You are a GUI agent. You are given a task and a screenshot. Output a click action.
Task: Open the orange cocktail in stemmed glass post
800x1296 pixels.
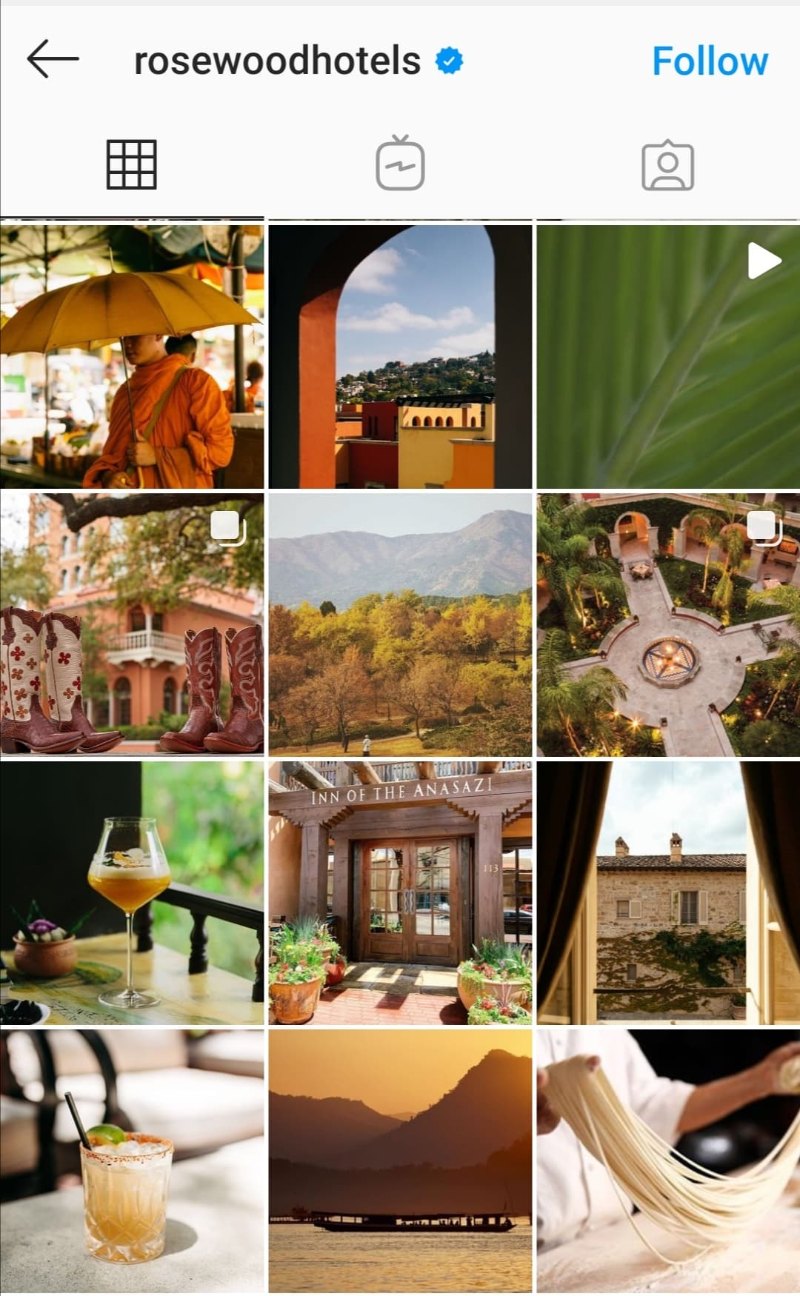(132, 892)
